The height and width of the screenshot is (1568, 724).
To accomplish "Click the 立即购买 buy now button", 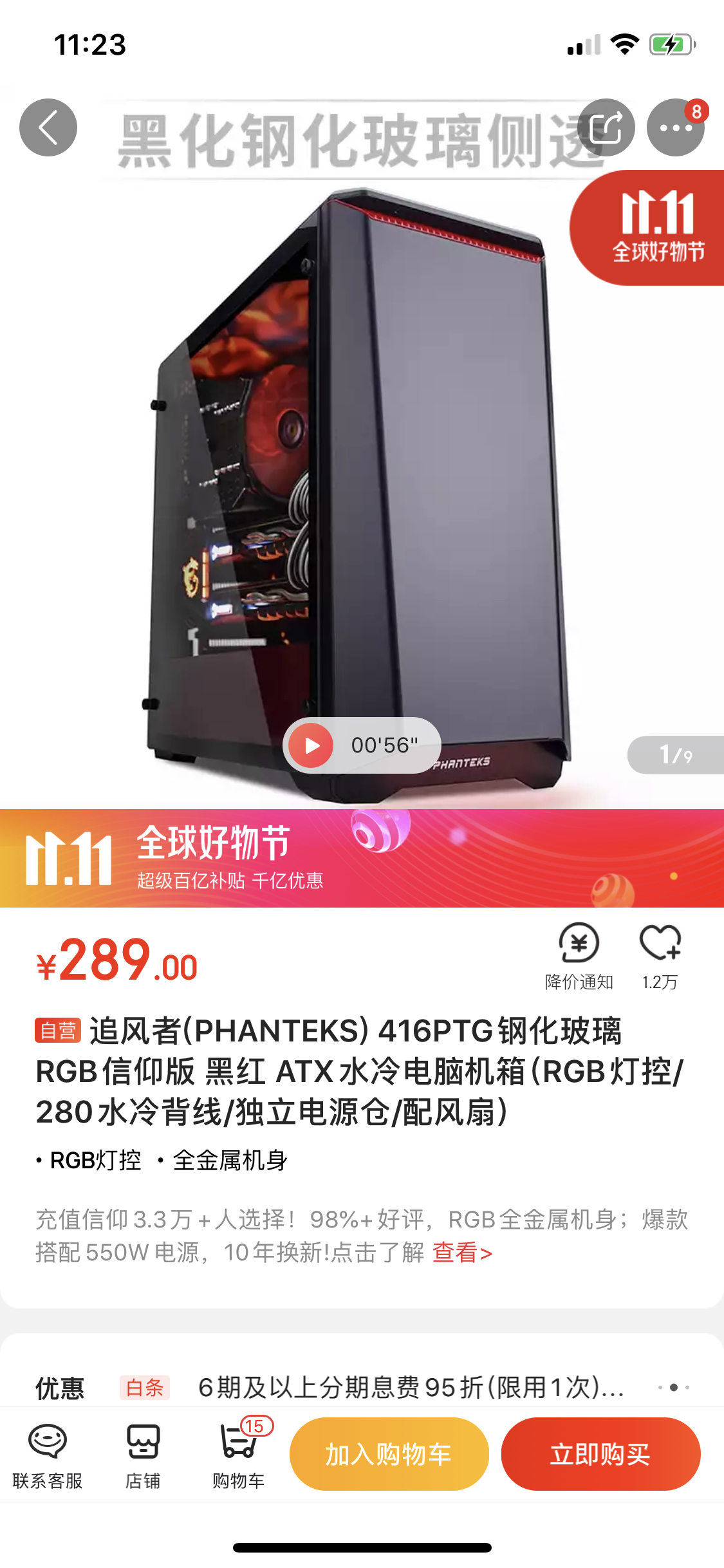I will [x=600, y=1455].
